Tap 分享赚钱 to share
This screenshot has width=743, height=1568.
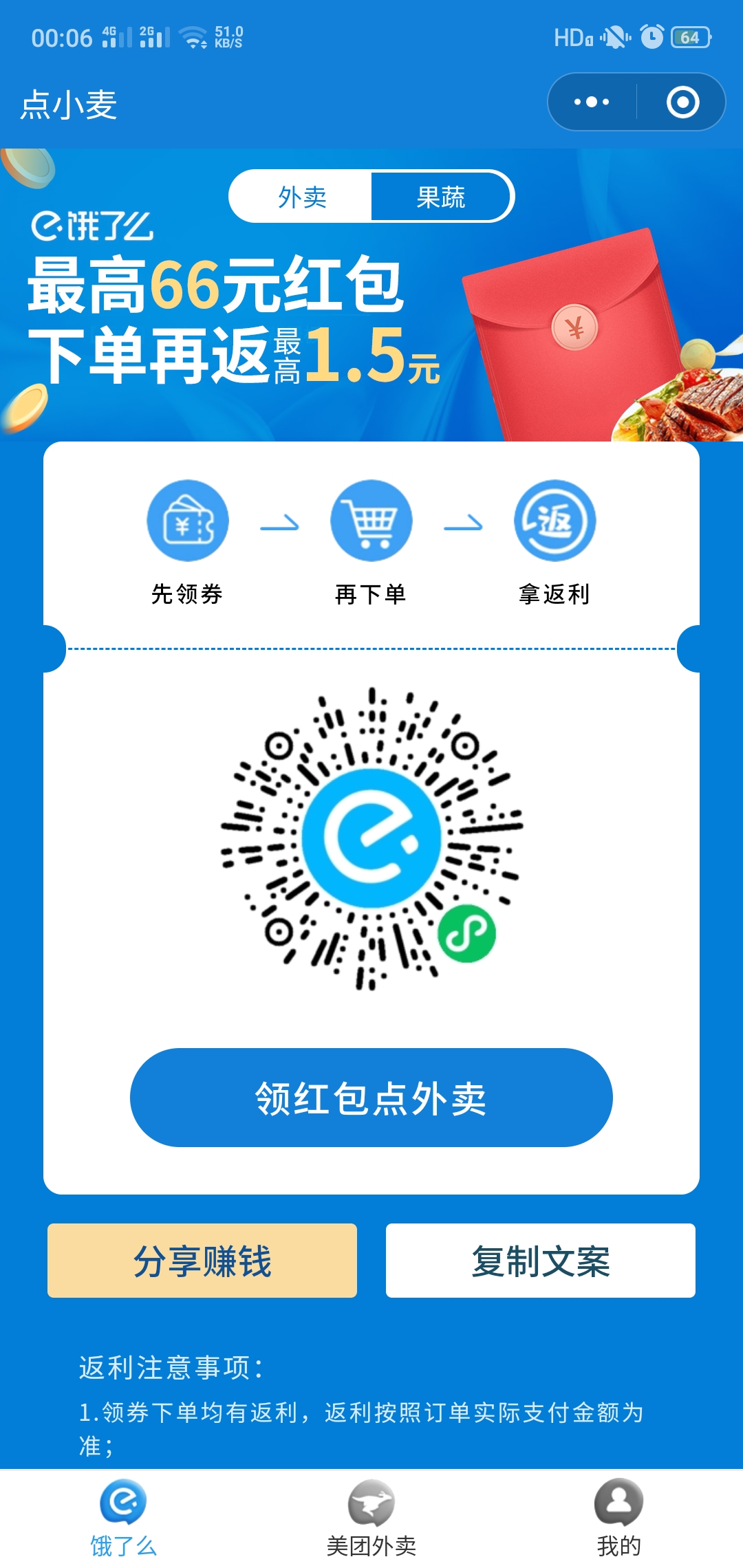pyautogui.click(x=202, y=1261)
